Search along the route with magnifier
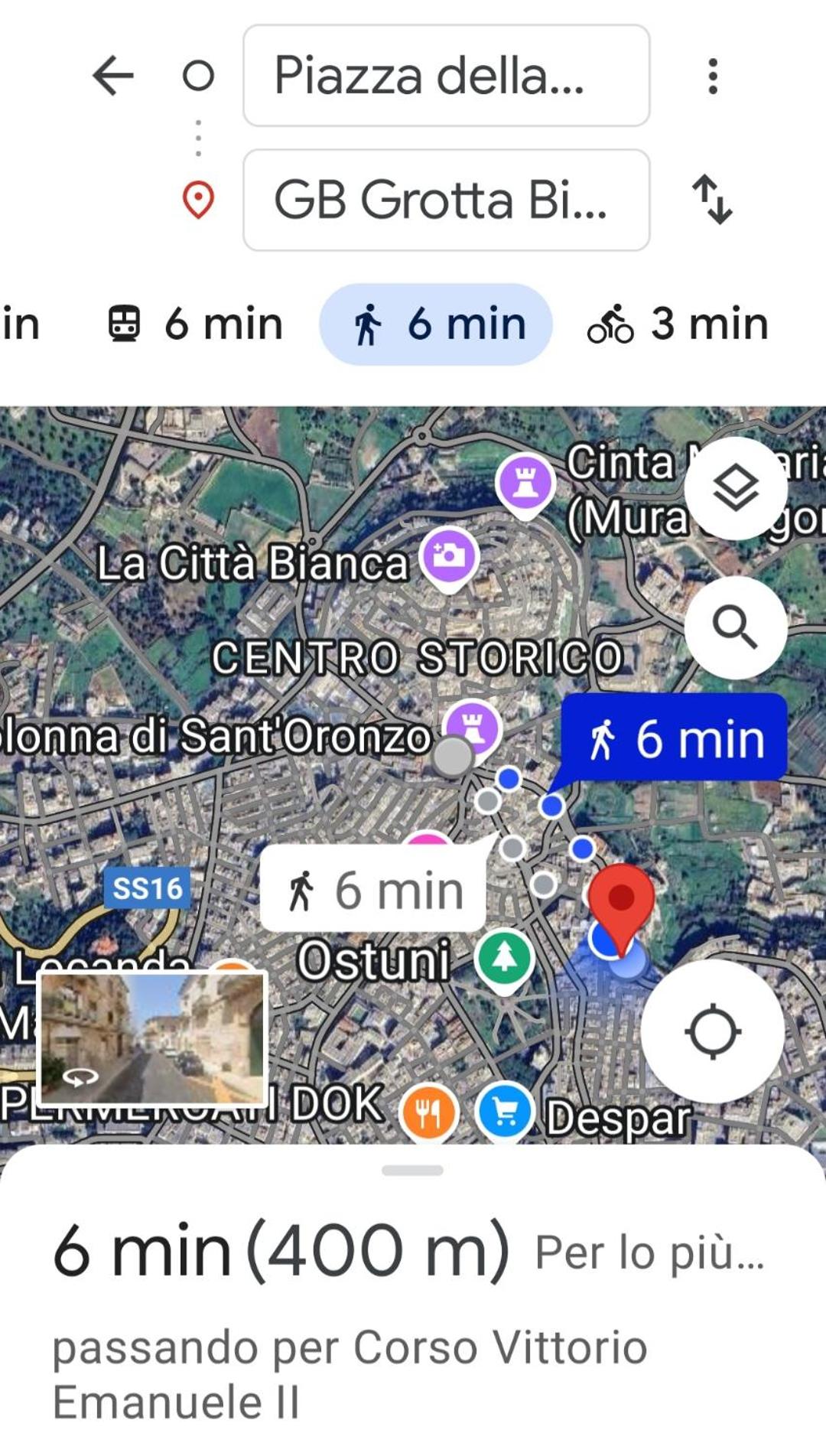Viewport: 826px width, 1456px height. (735, 627)
